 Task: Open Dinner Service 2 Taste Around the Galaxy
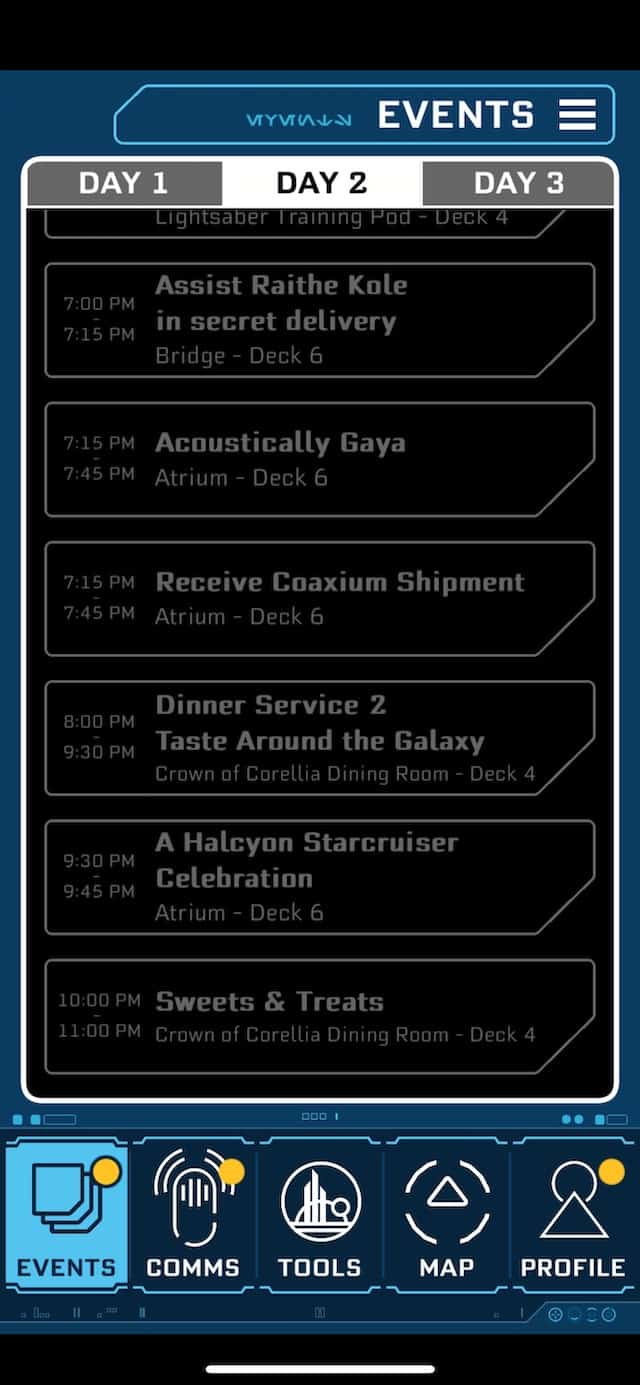click(x=320, y=738)
